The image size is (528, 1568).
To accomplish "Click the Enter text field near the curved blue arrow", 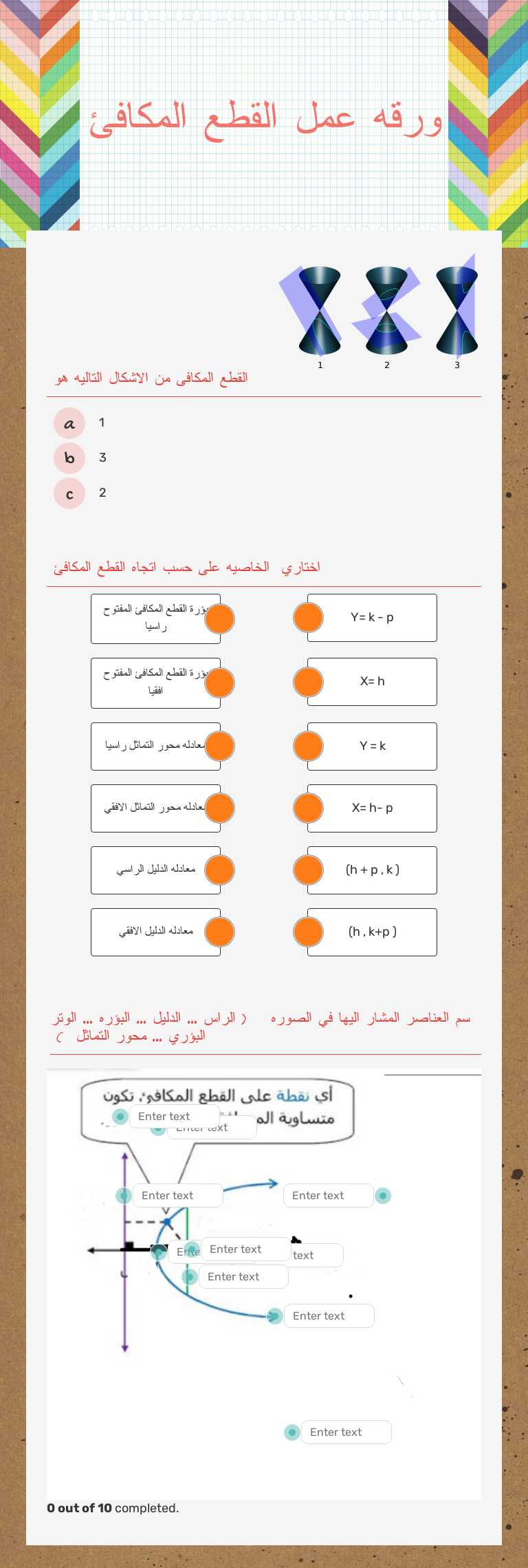I will pos(328,1195).
